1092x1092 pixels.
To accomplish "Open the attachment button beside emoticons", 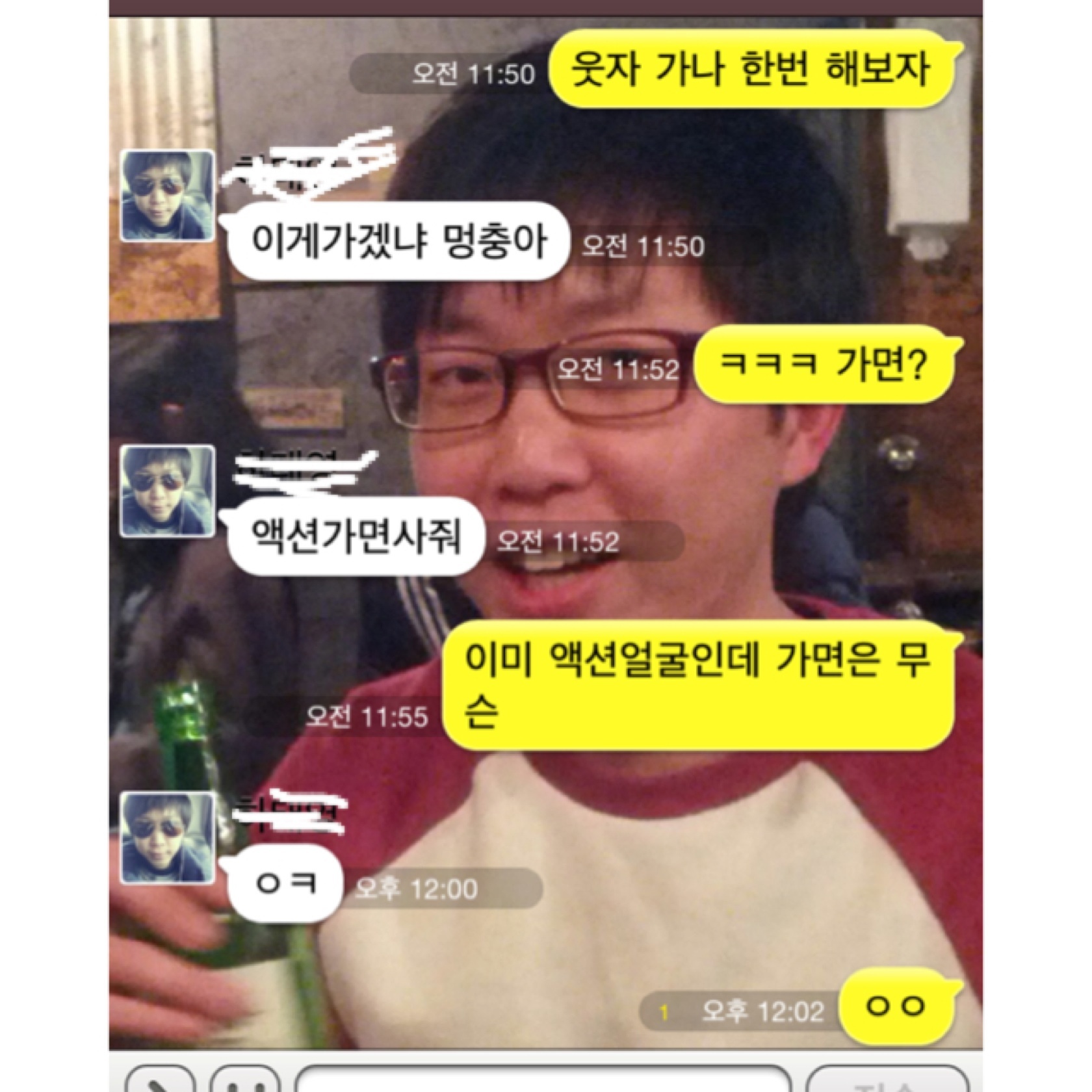I will pos(159,1080).
